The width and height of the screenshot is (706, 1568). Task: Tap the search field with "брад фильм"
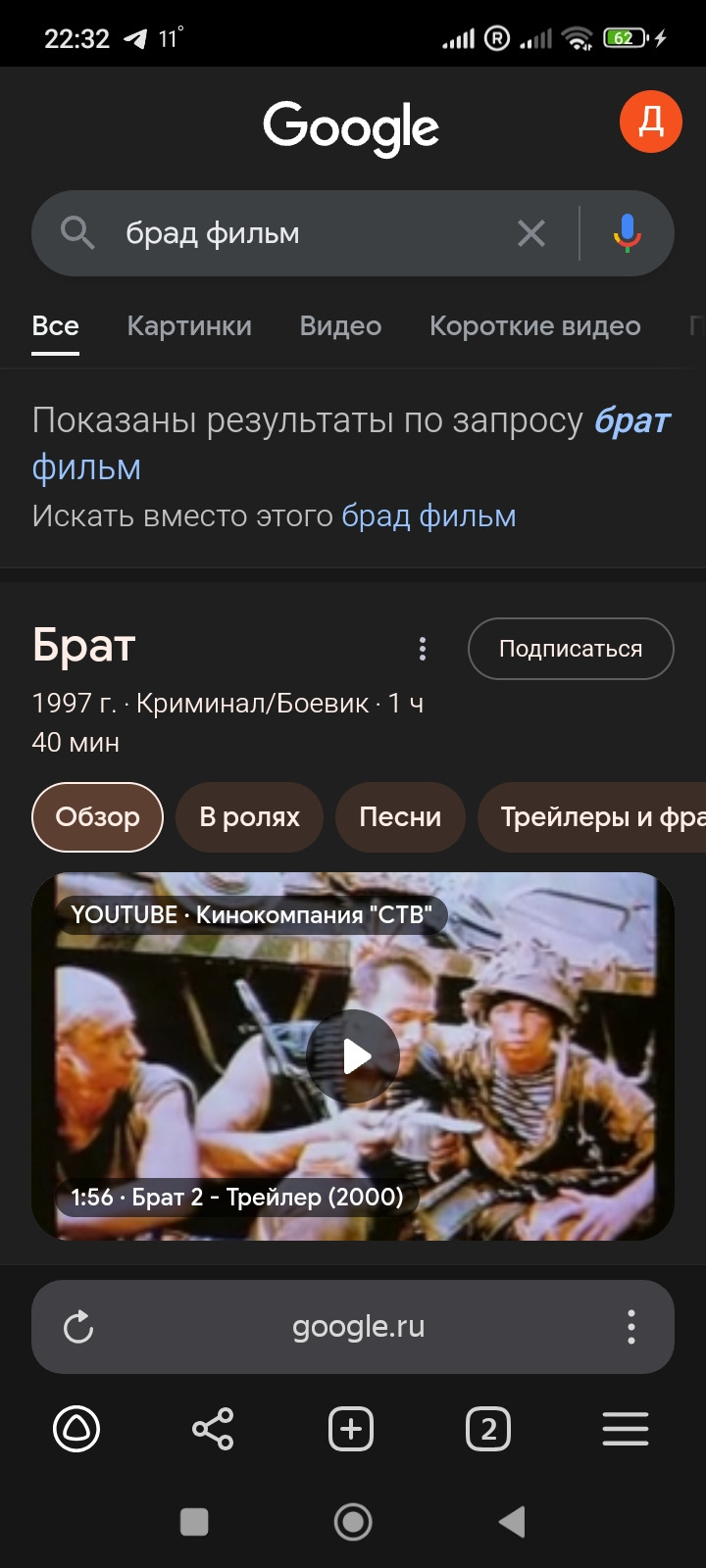click(294, 233)
